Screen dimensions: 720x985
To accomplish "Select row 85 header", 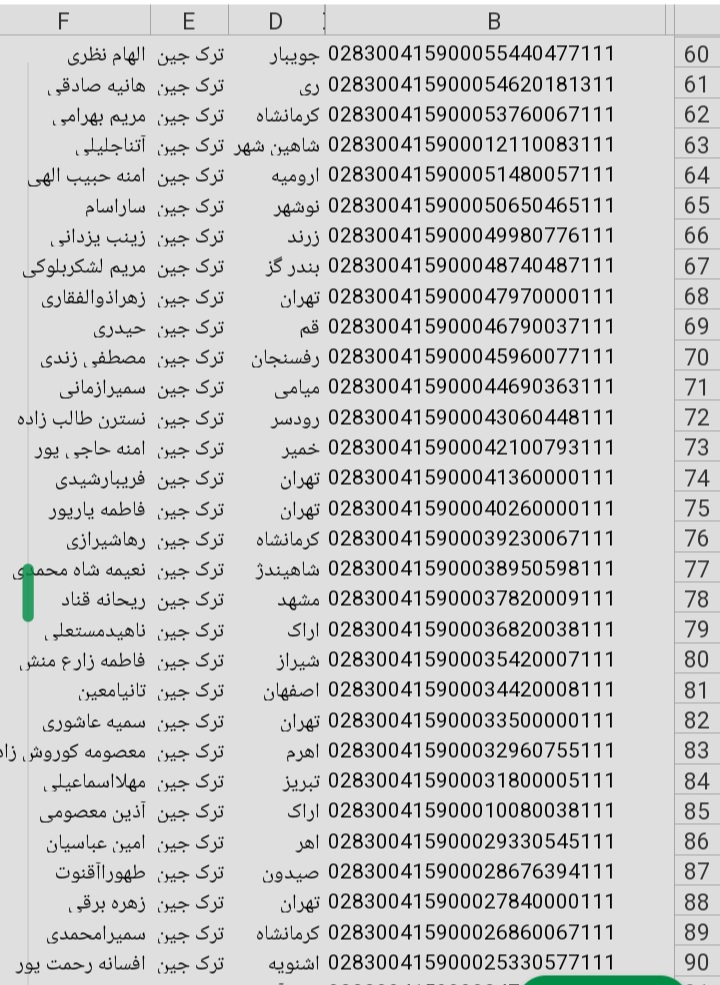I will 696,811.
